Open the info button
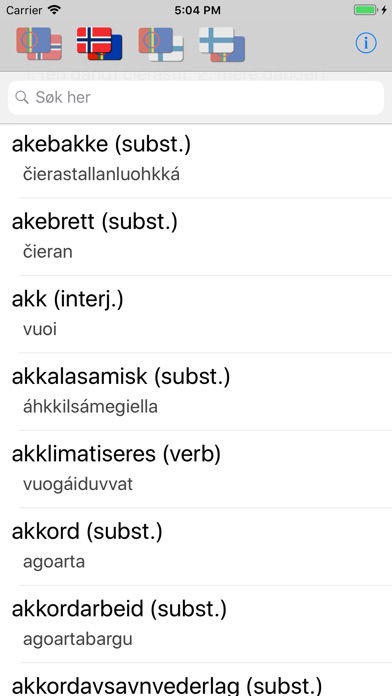The image size is (392, 696). 366,43
